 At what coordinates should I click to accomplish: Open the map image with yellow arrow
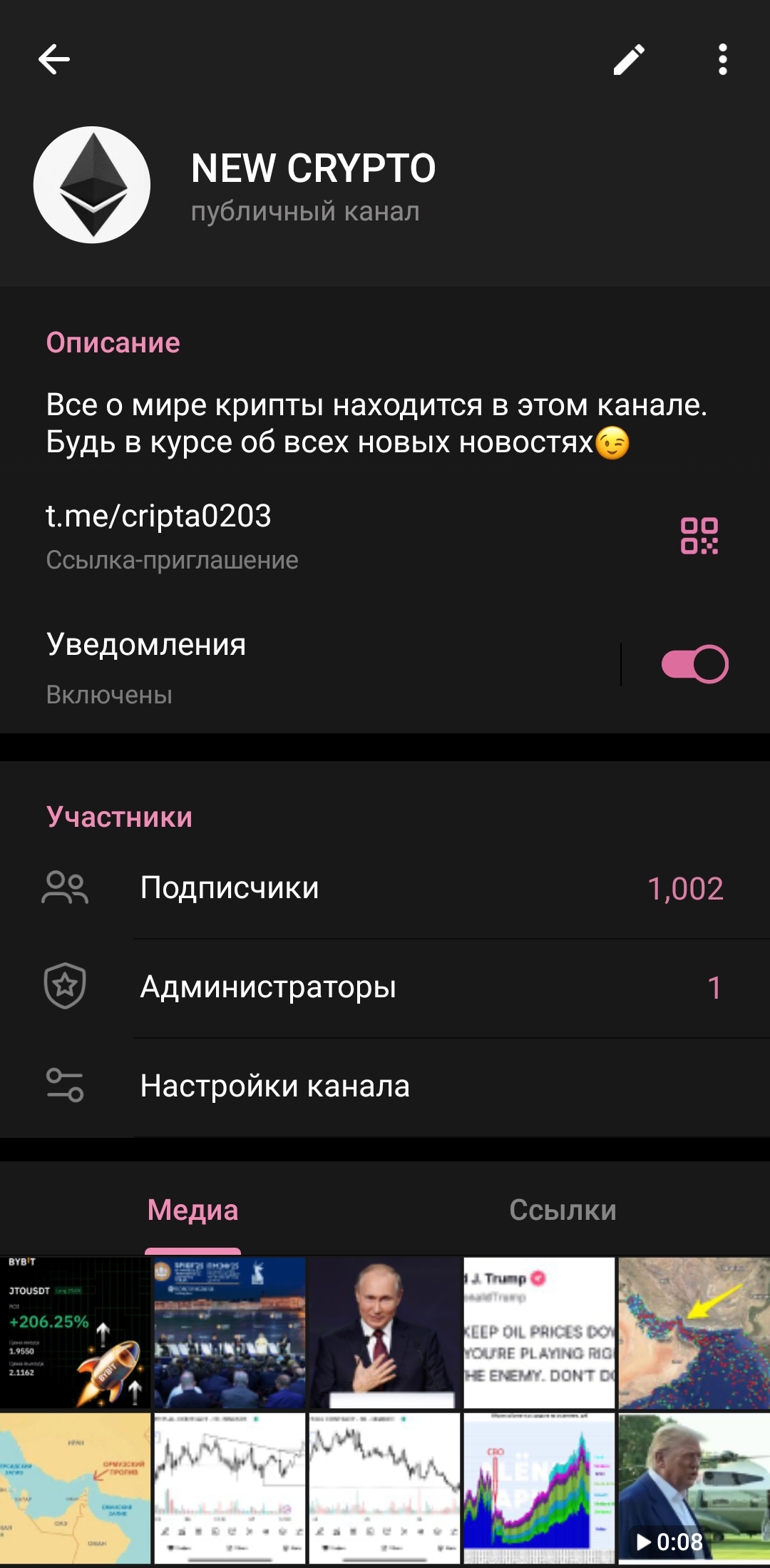coord(694,1332)
